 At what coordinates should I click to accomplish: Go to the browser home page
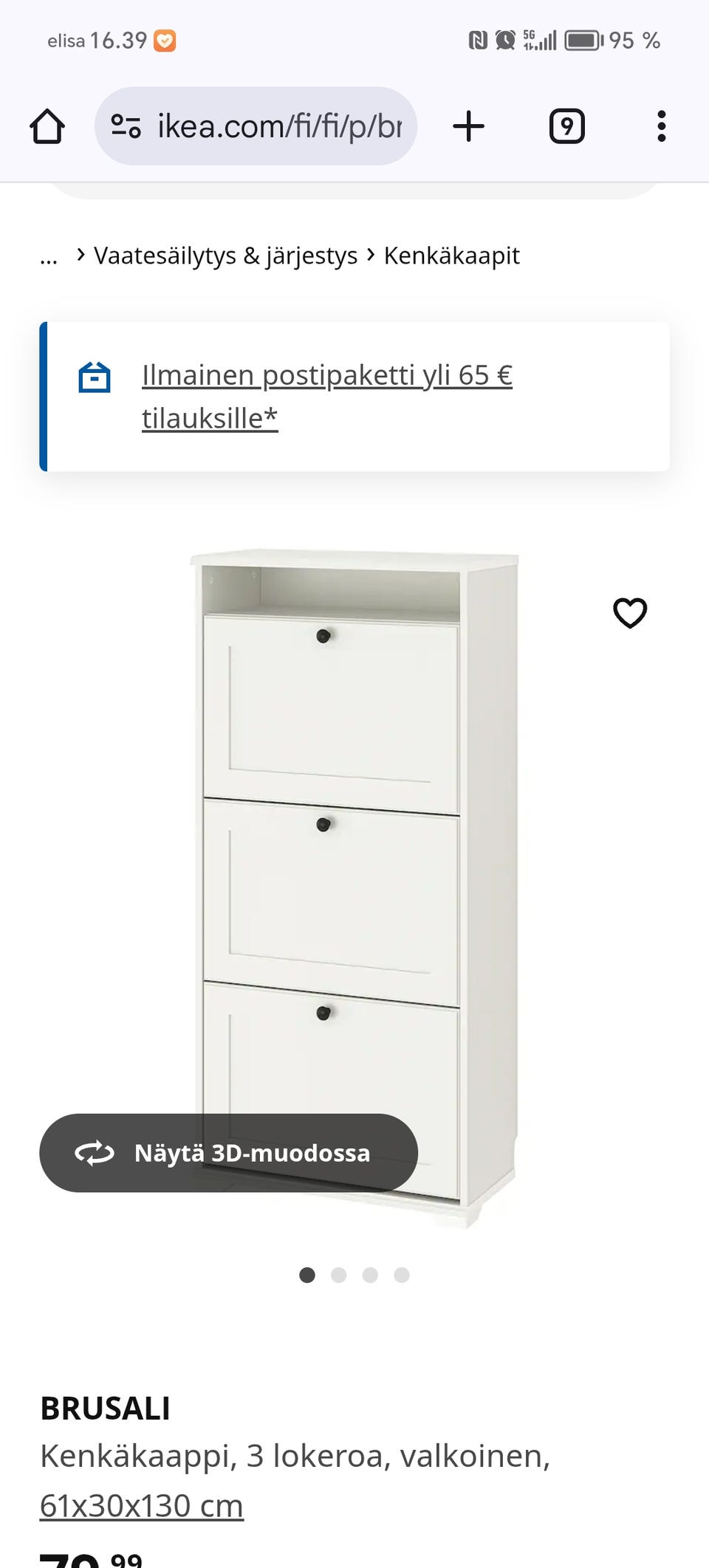(x=47, y=126)
